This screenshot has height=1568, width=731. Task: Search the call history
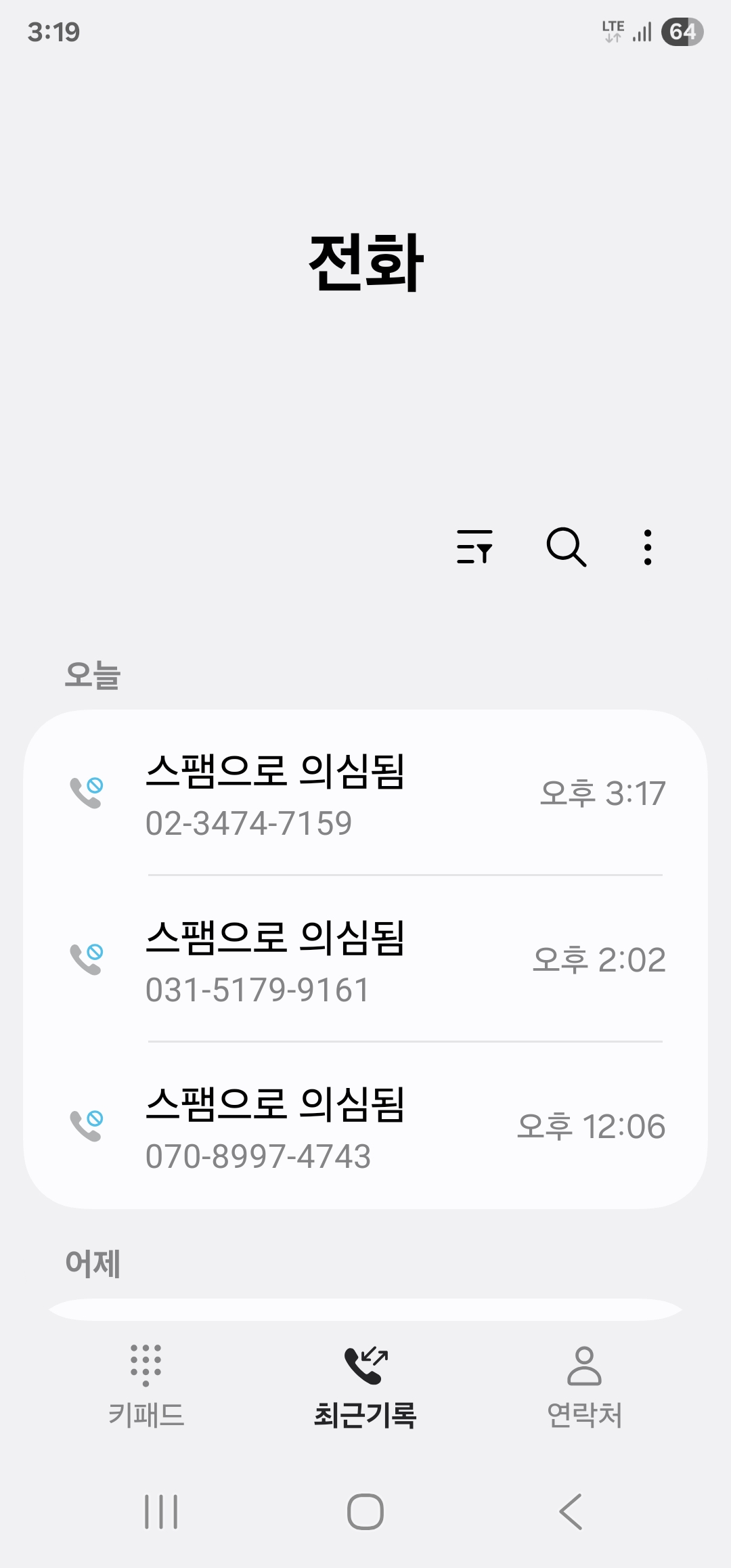pyautogui.click(x=566, y=547)
